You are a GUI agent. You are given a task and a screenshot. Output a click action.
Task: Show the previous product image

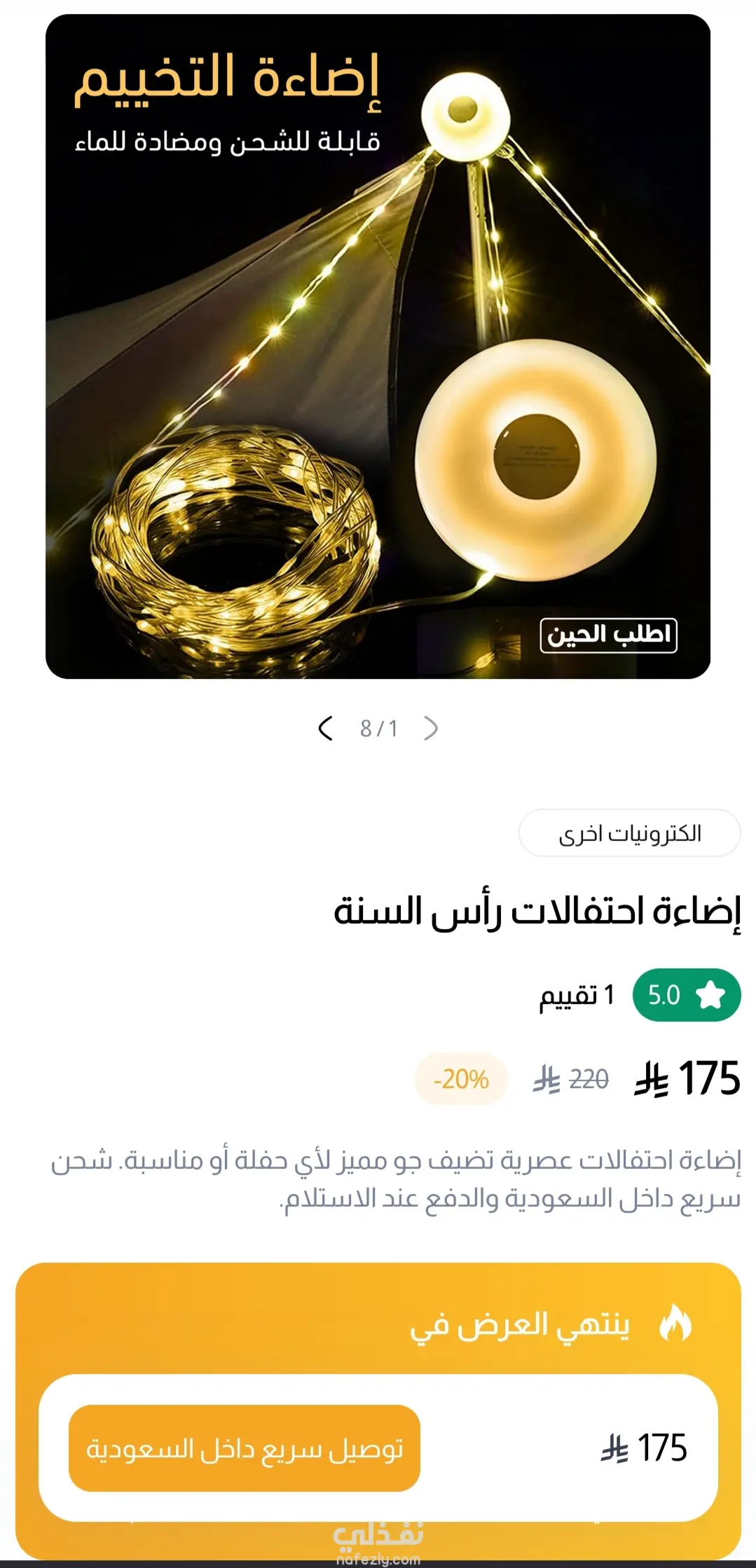coord(431,729)
